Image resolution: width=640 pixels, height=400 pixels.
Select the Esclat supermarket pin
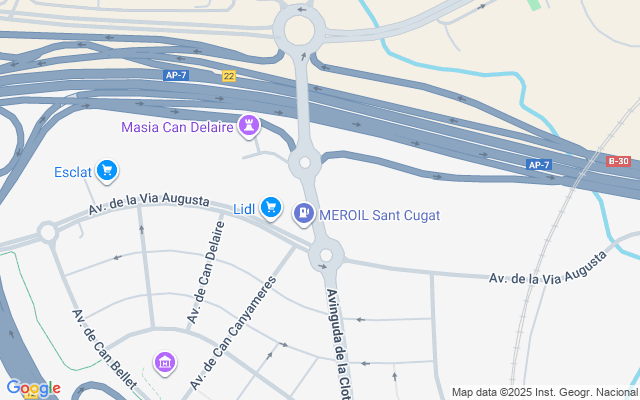[x=107, y=172]
